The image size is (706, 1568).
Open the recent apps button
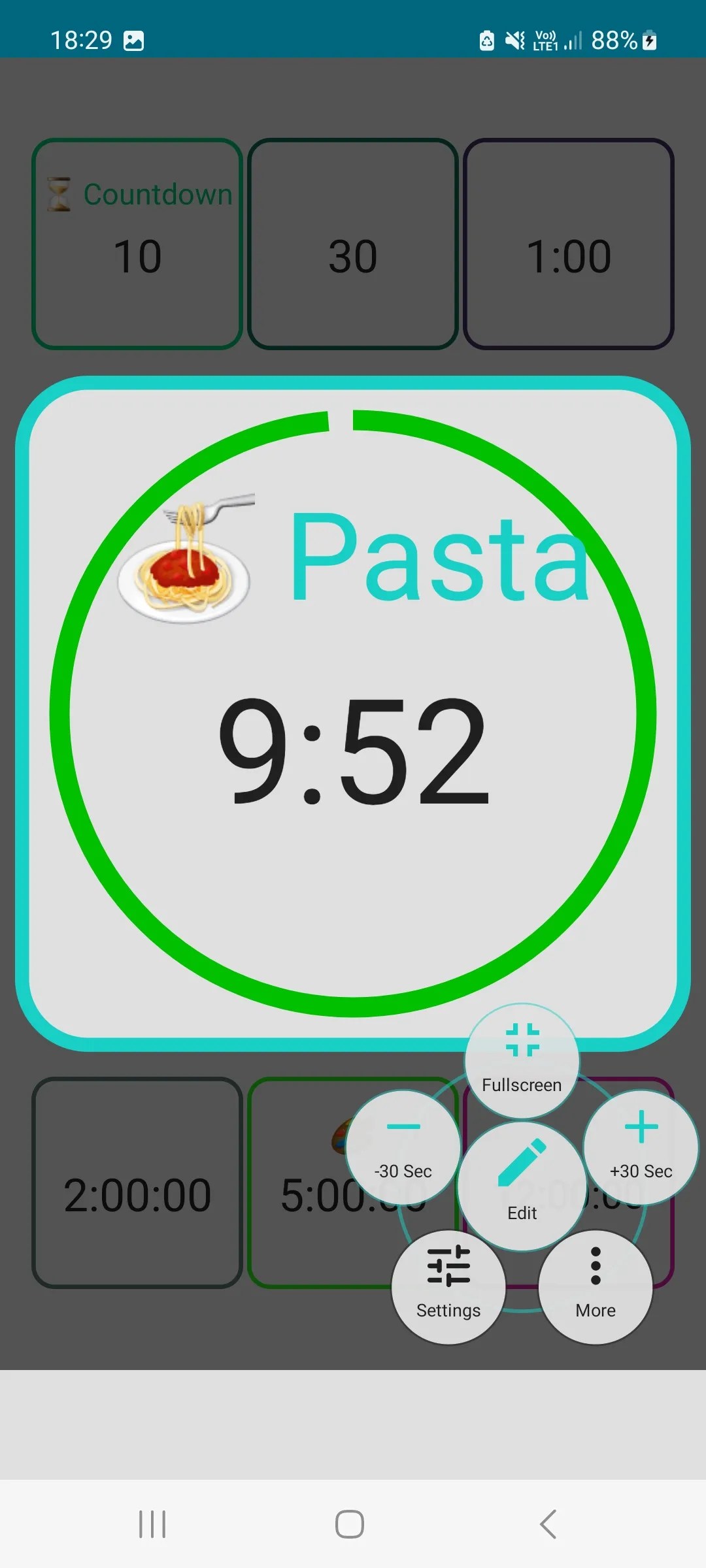point(152,1524)
